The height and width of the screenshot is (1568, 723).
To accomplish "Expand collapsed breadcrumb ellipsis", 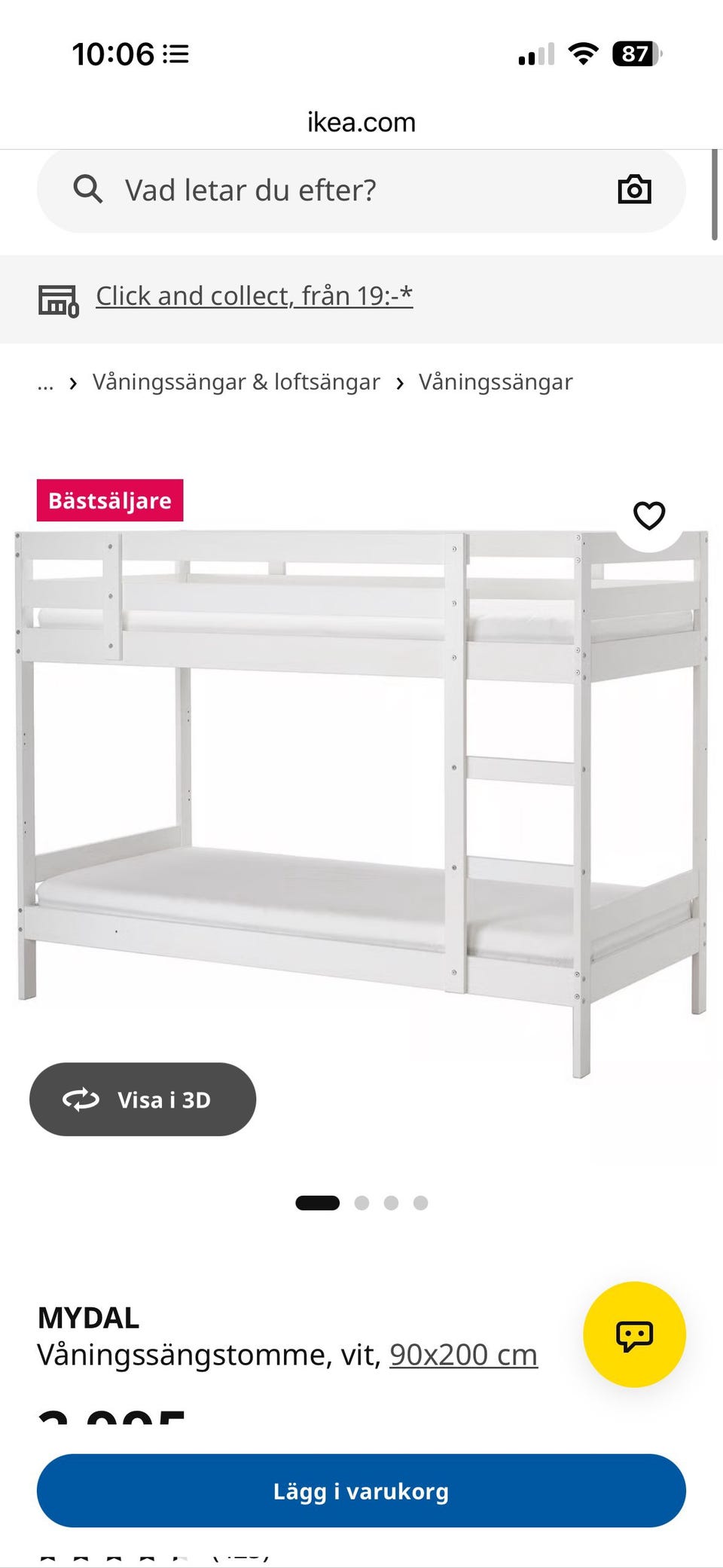I will coord(45,384).
